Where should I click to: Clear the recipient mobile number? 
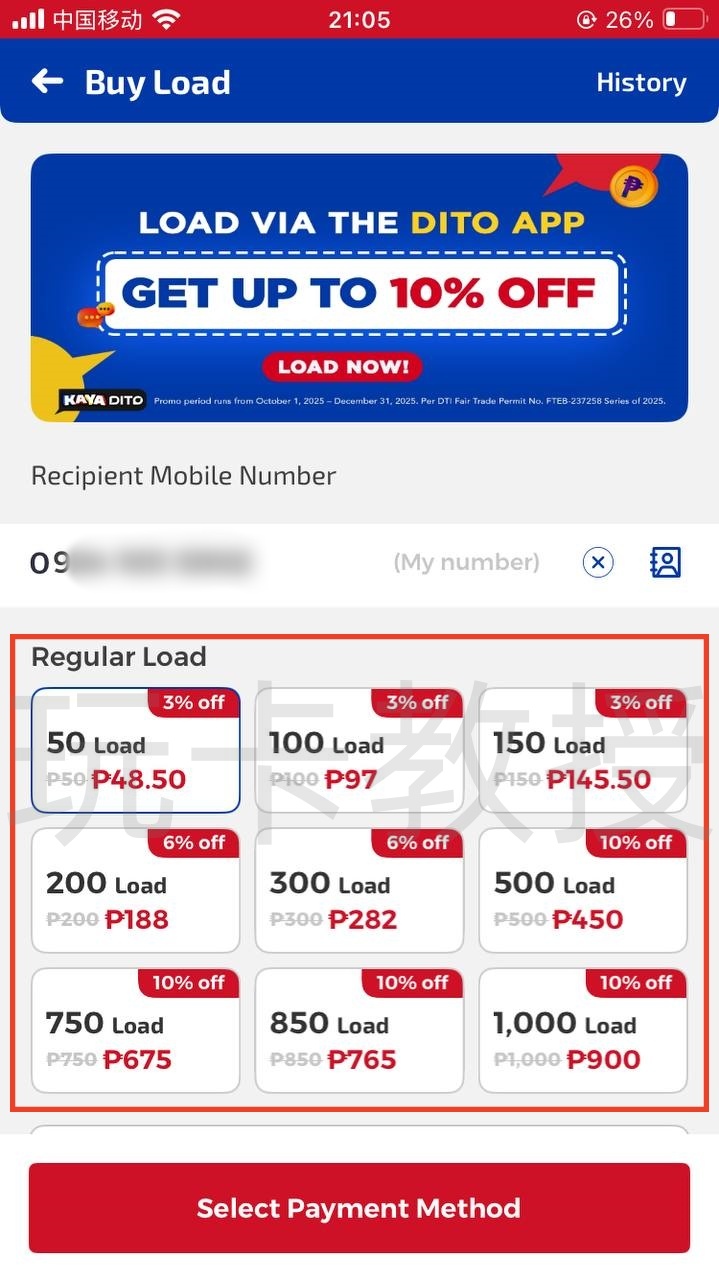pos(598,563)
